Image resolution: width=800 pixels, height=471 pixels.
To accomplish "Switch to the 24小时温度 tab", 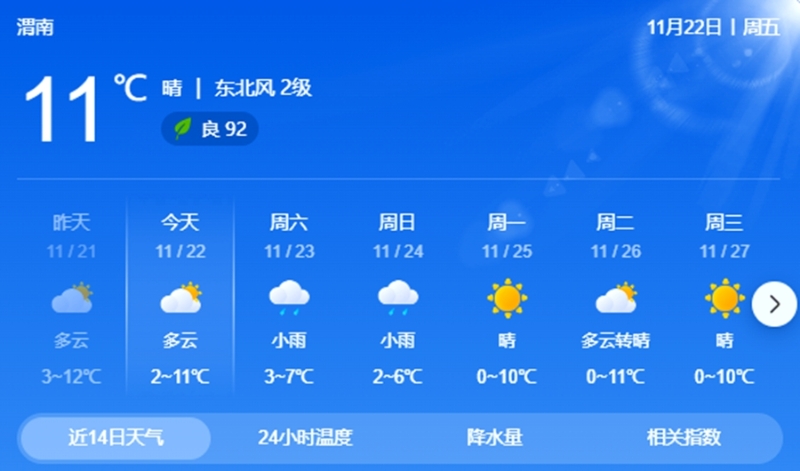I will (x=305, y=437).
